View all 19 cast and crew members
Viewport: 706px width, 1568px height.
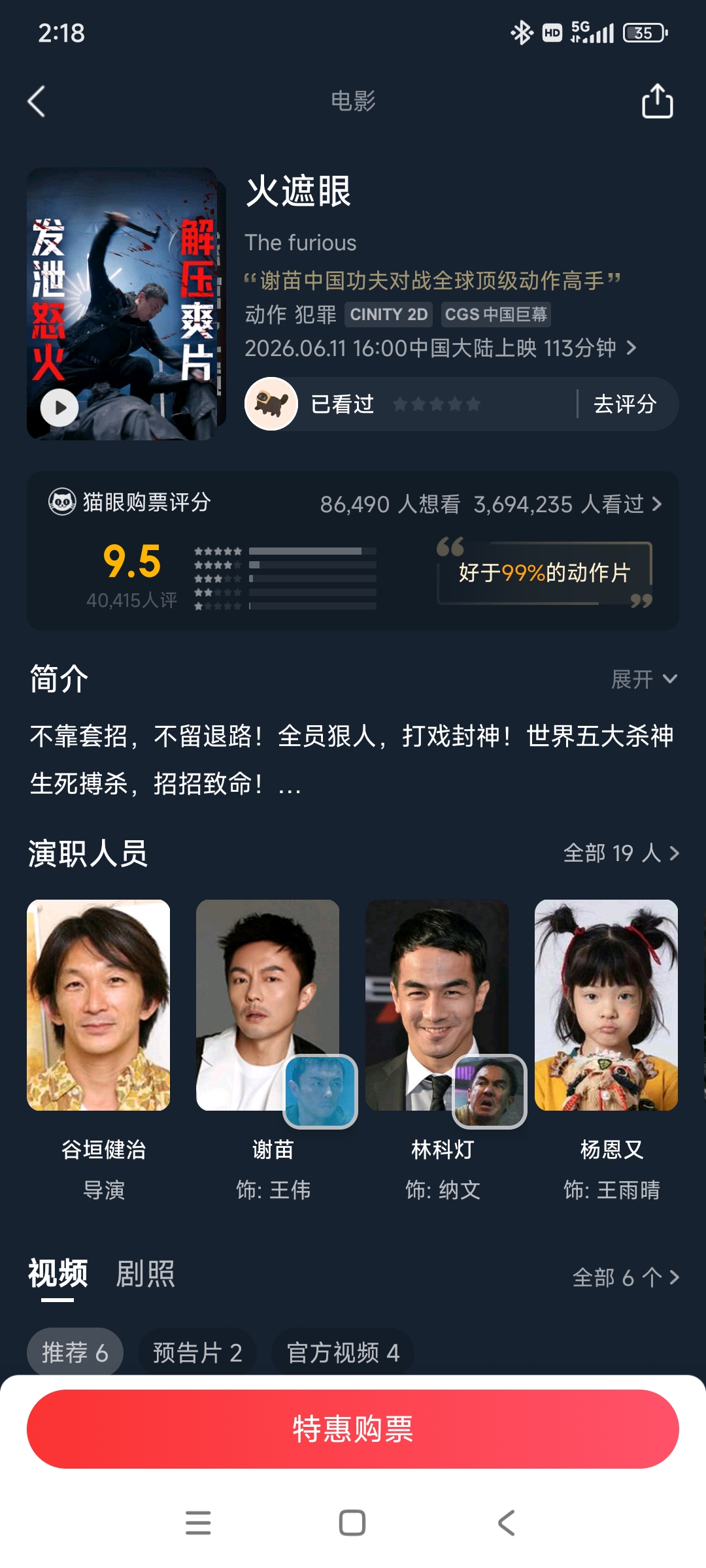tap(621, 853)
